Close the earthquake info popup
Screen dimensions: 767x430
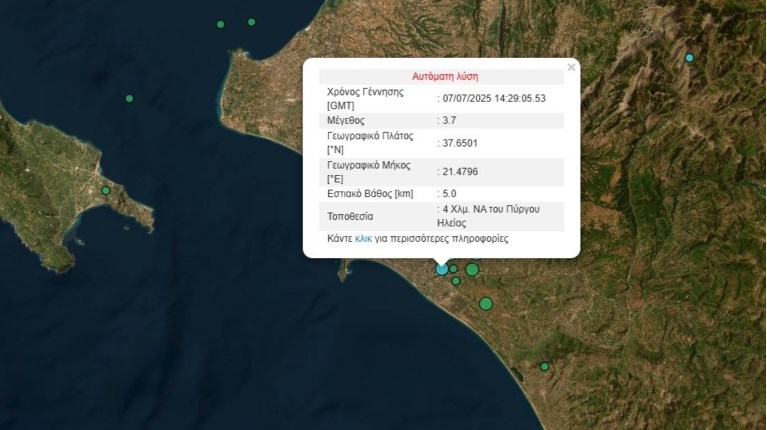[x=571, y=68]
